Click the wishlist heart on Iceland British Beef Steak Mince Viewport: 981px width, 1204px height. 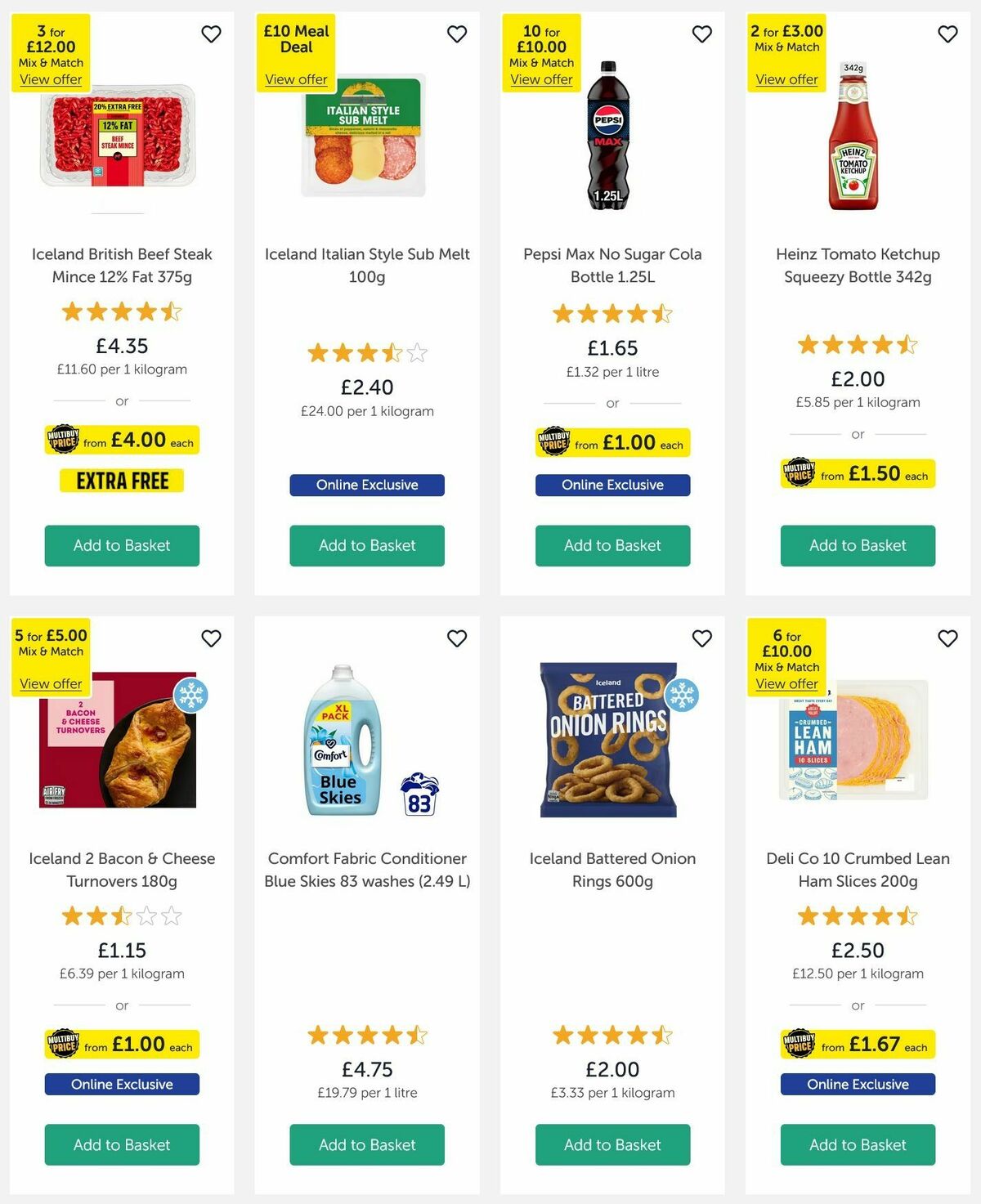click(x=211, y=34)
